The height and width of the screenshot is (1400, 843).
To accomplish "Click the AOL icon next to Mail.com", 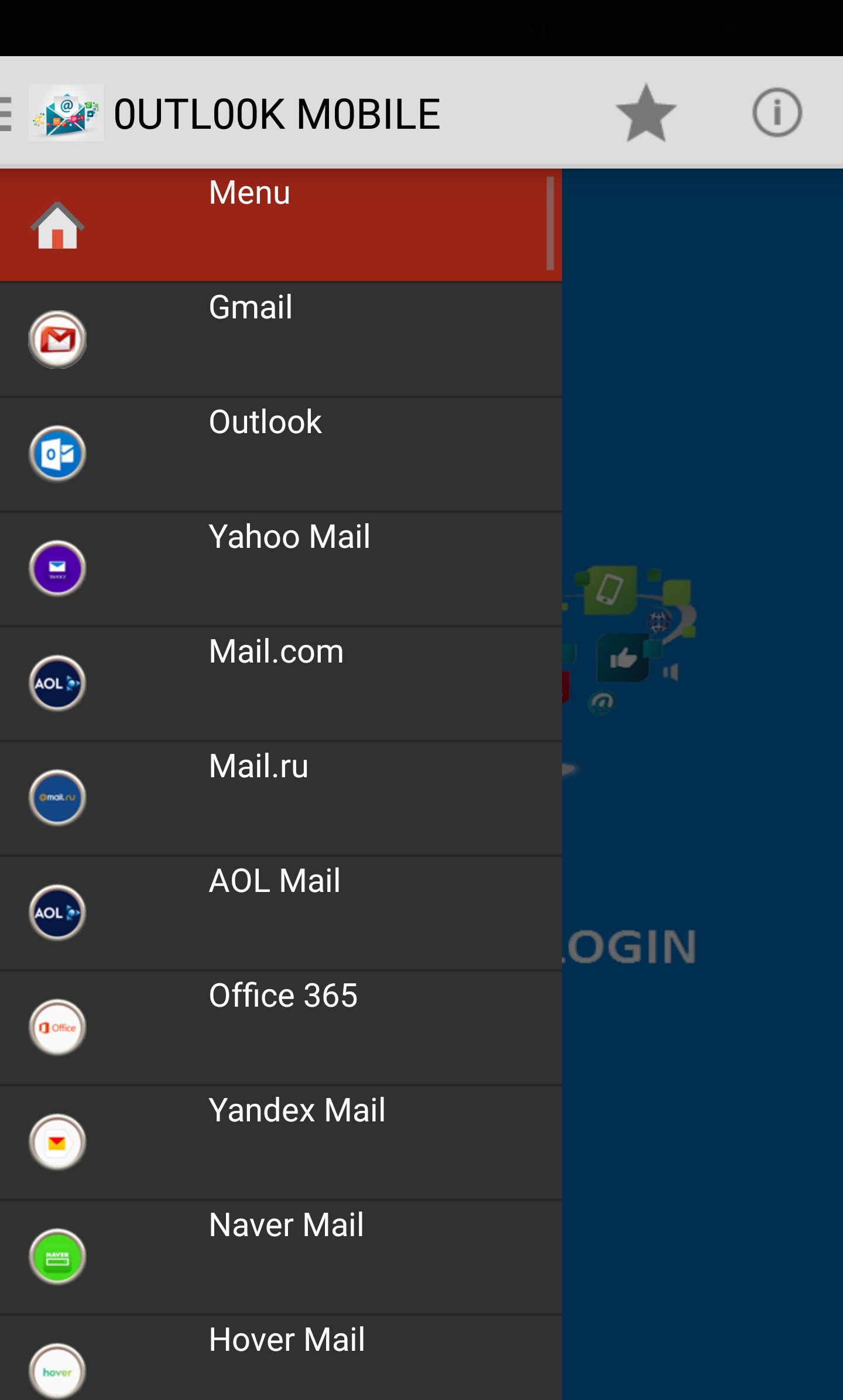I will point(57,683).
